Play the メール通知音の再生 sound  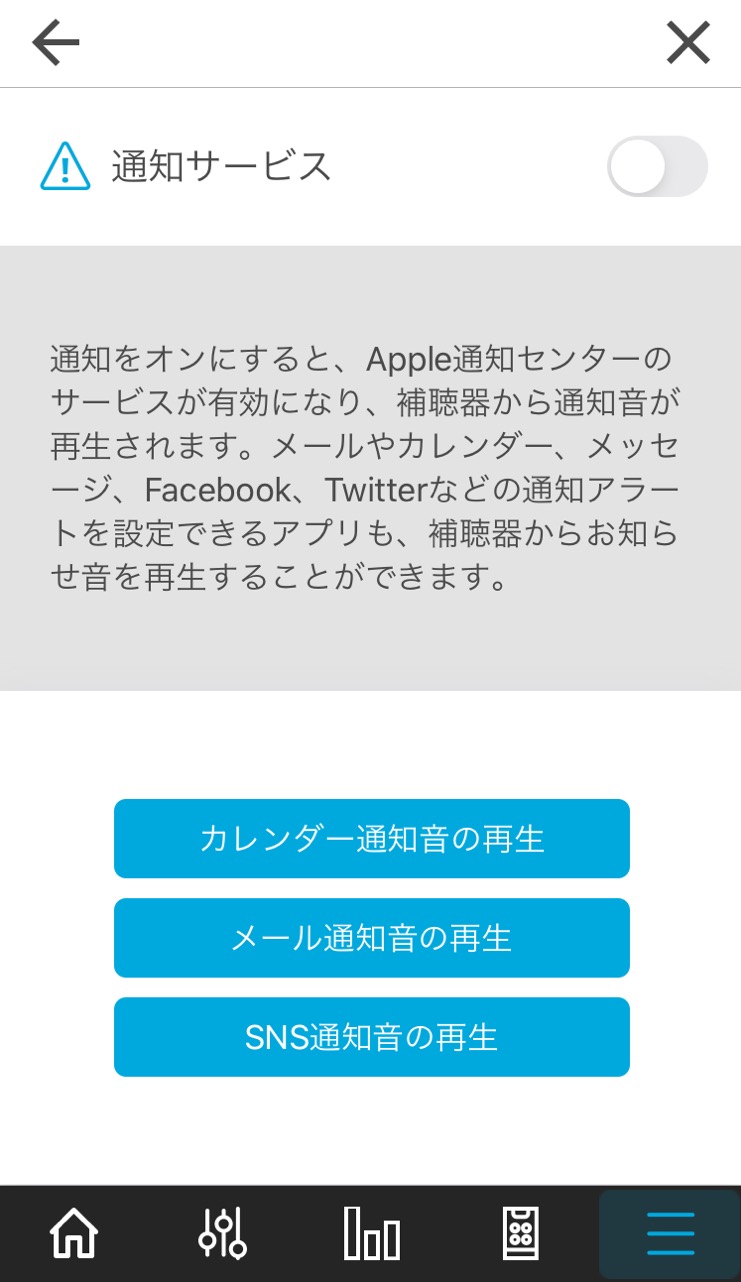(372, 937)
